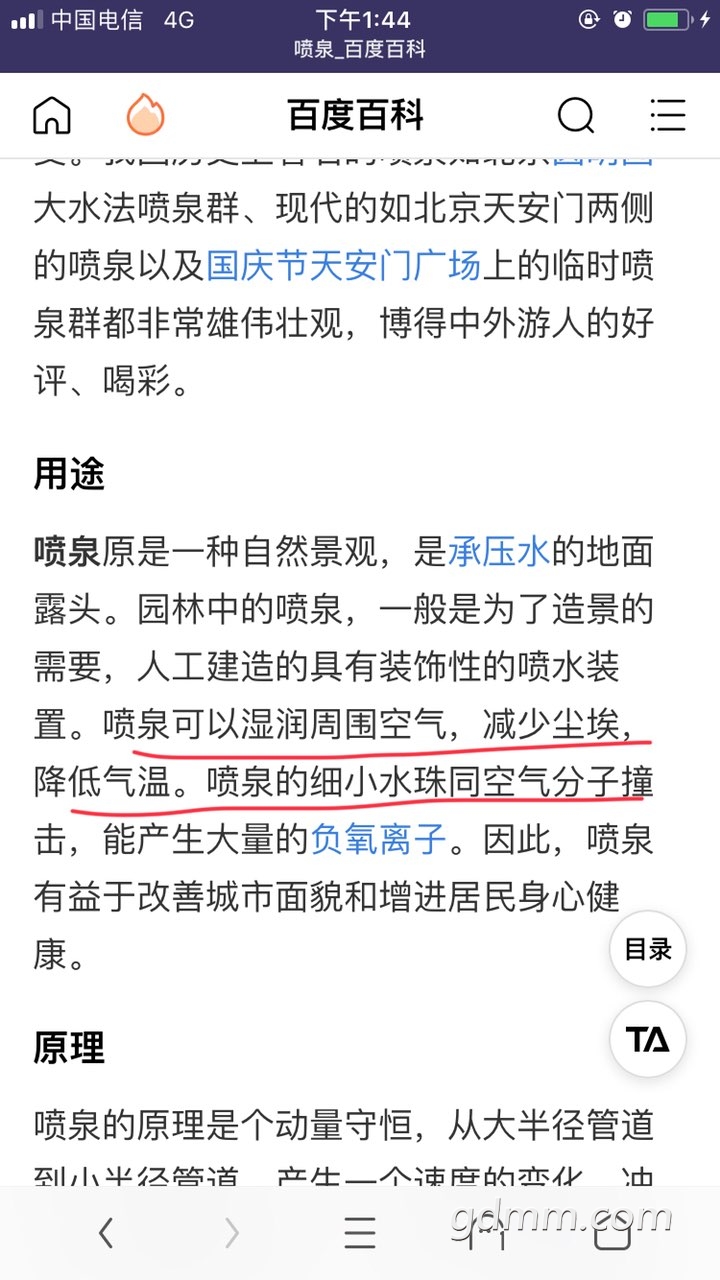Open the 目录 floating button

pyautogui.click(x=647, y=949)
